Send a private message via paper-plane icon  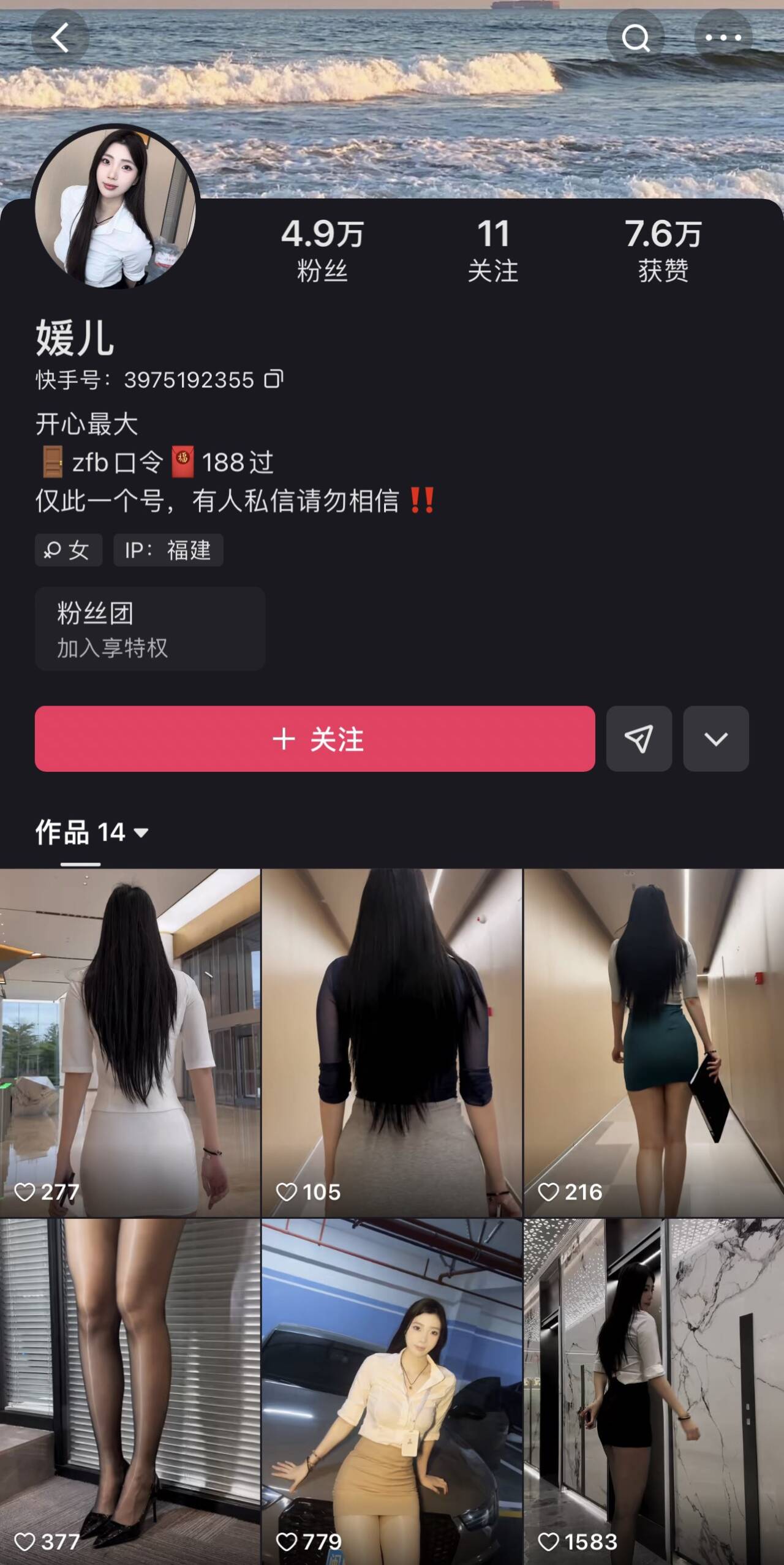(x=639, y=739)
